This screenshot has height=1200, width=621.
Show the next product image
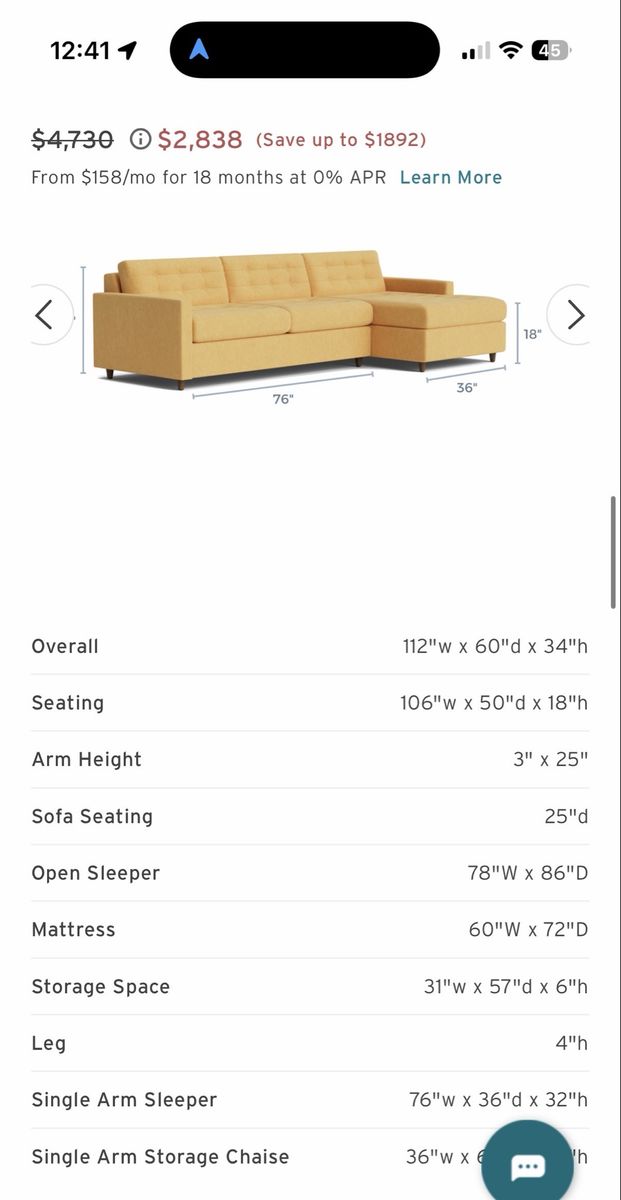click(x=575, y=315)
